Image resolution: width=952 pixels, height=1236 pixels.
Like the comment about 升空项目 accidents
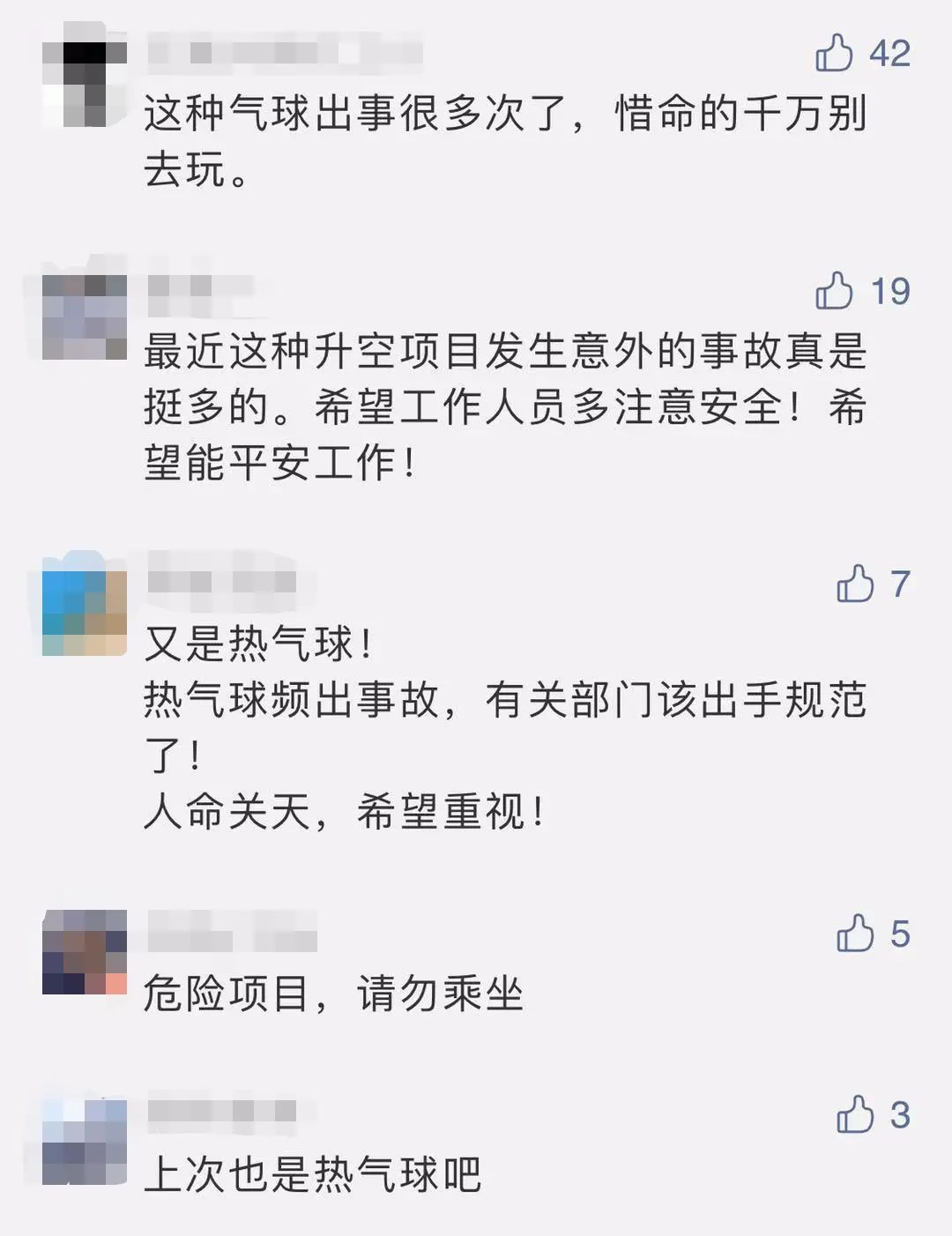(x=834, y=291)
